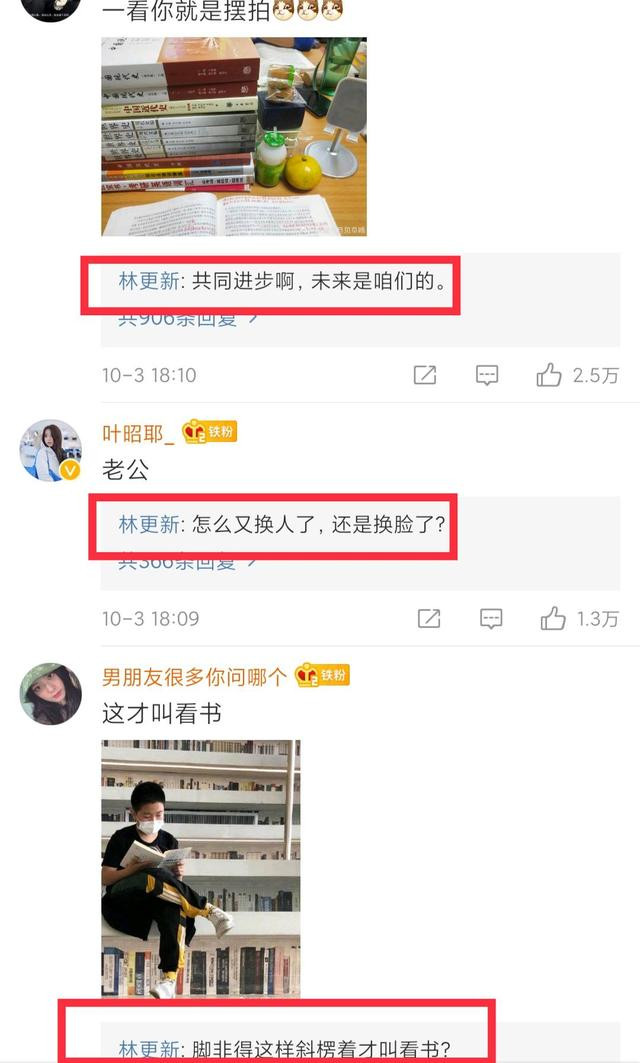View the books photo in the comment
This screenshot has height=1063, width=640.
[234, 137]
